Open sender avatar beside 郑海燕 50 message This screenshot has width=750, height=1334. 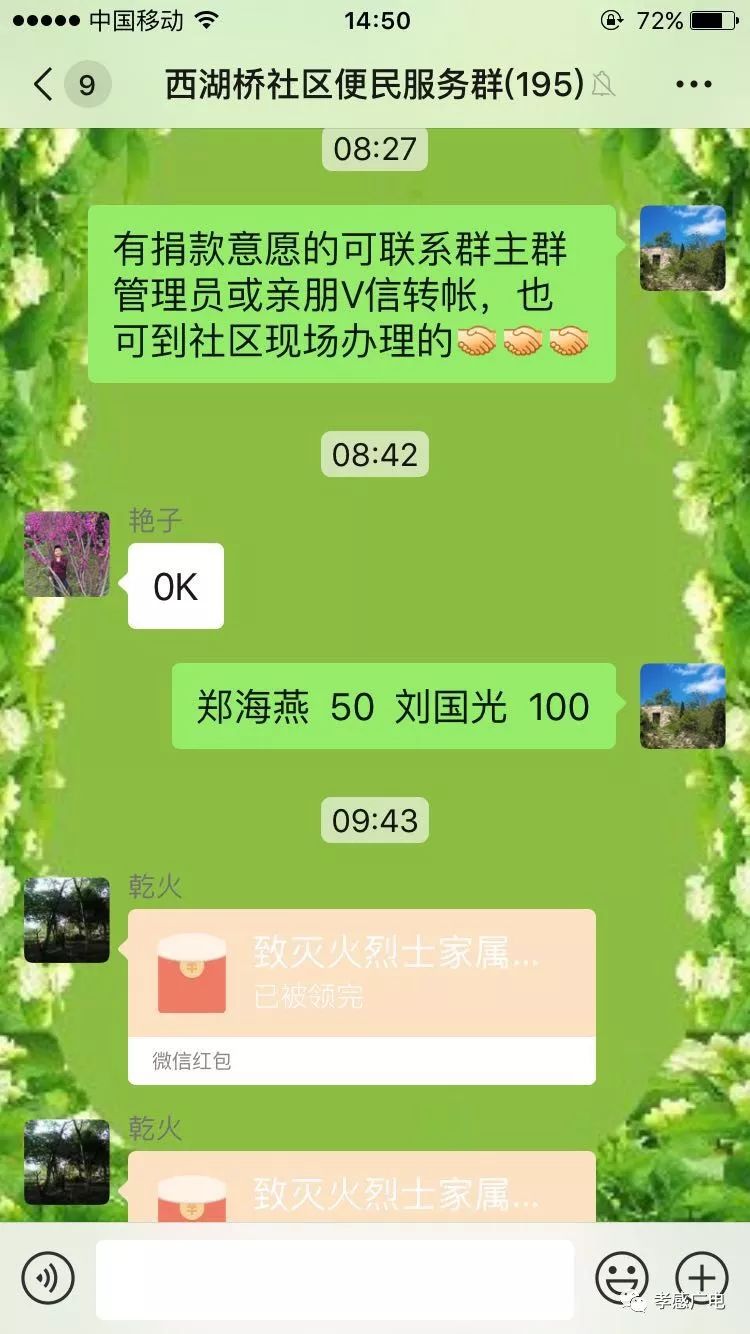point(682,706)
